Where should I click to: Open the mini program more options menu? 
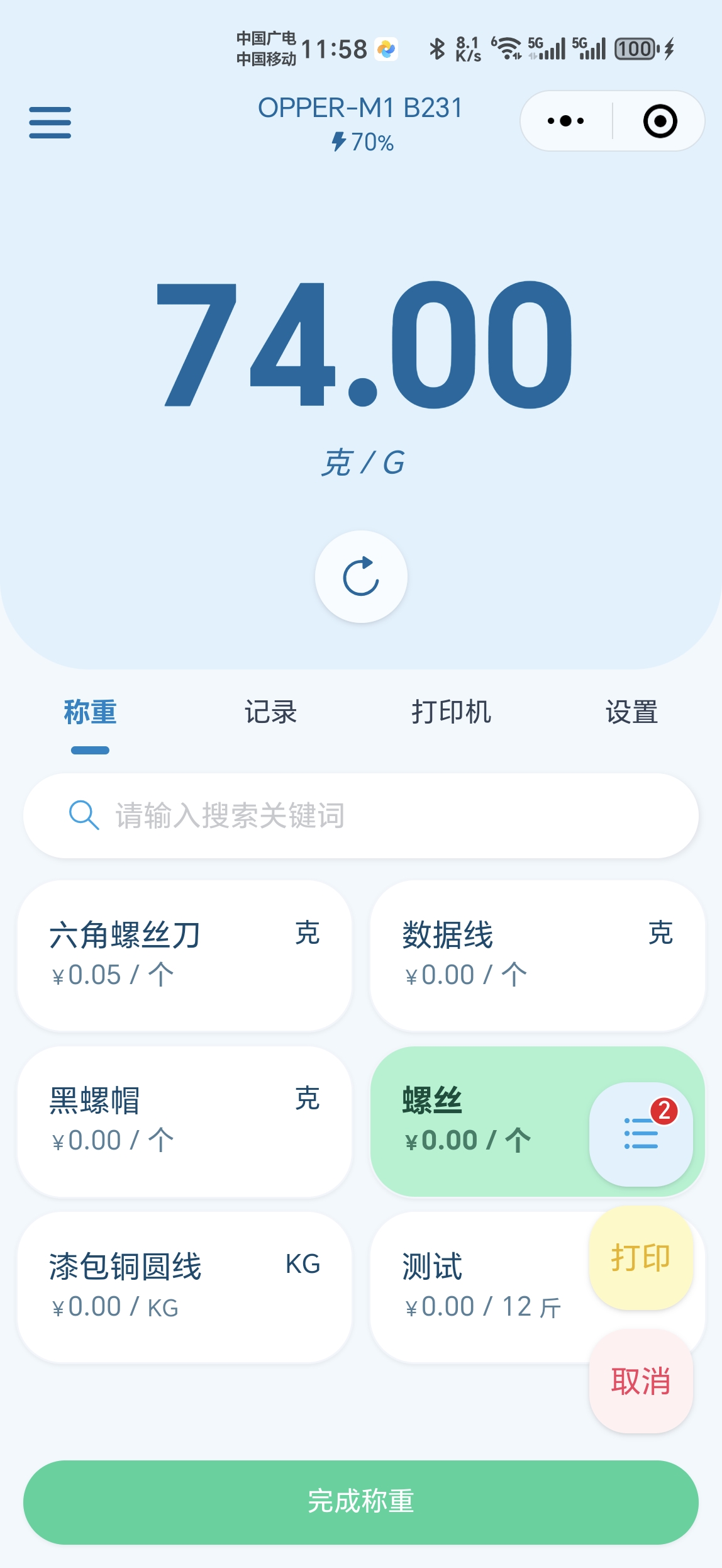[x=565, y=121]
